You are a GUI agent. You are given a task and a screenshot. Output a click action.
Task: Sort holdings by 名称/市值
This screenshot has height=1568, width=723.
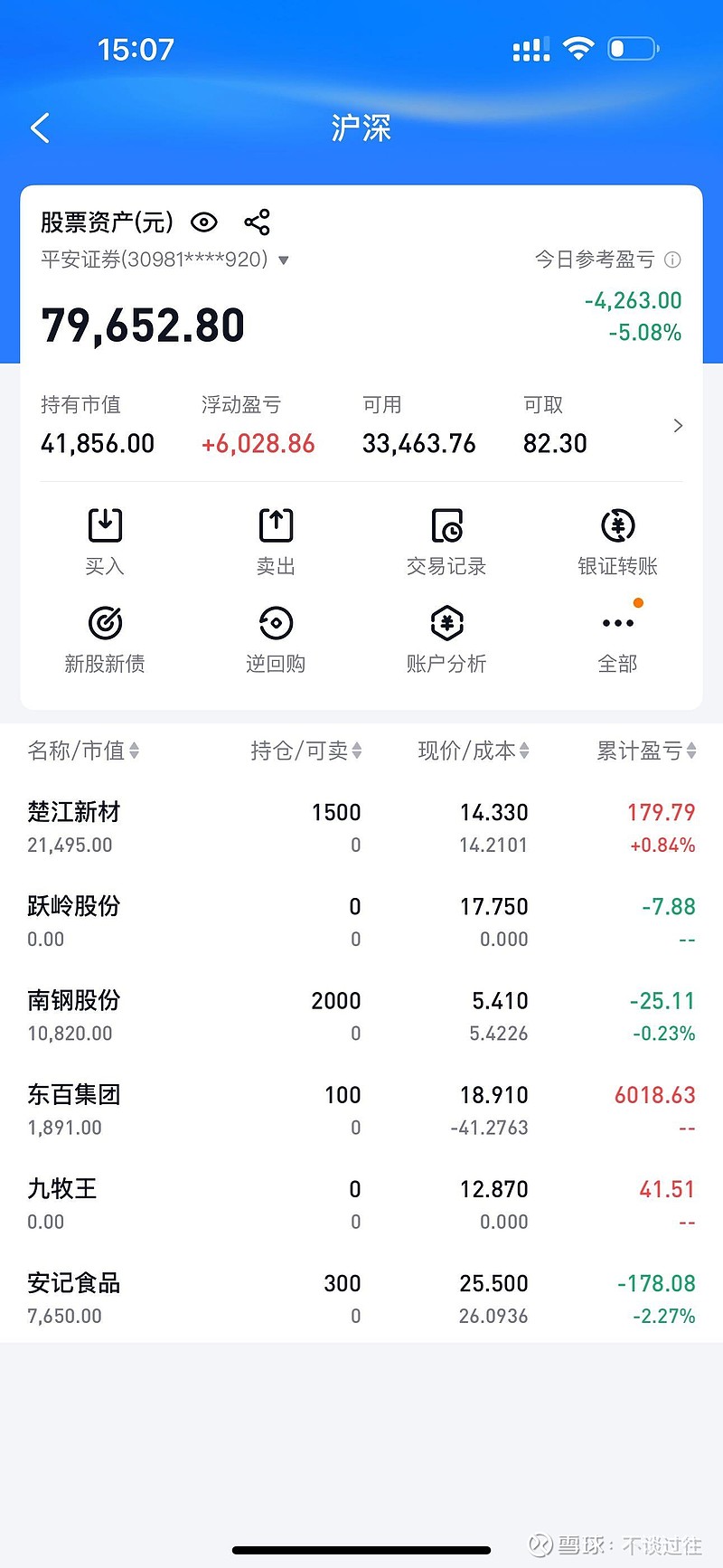pos(83,751)
